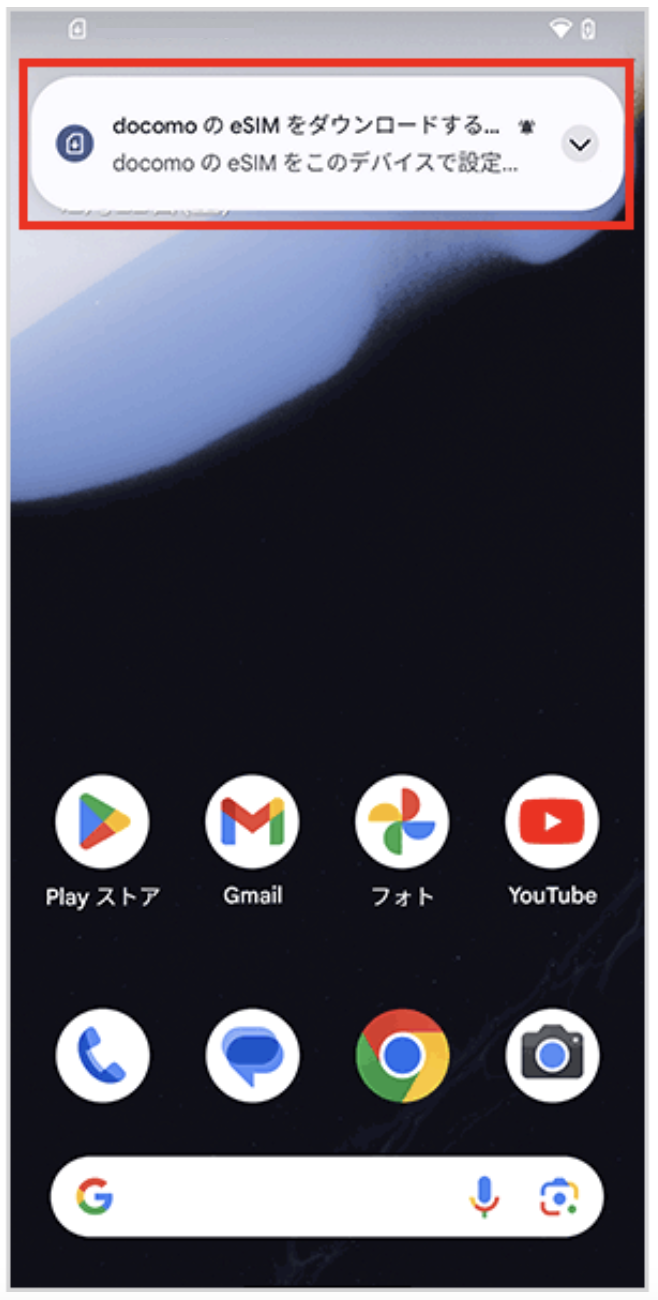The image size is (658, 1300).
Task: Launch the Chrome browser
Action: click(x=402, y=1055)
